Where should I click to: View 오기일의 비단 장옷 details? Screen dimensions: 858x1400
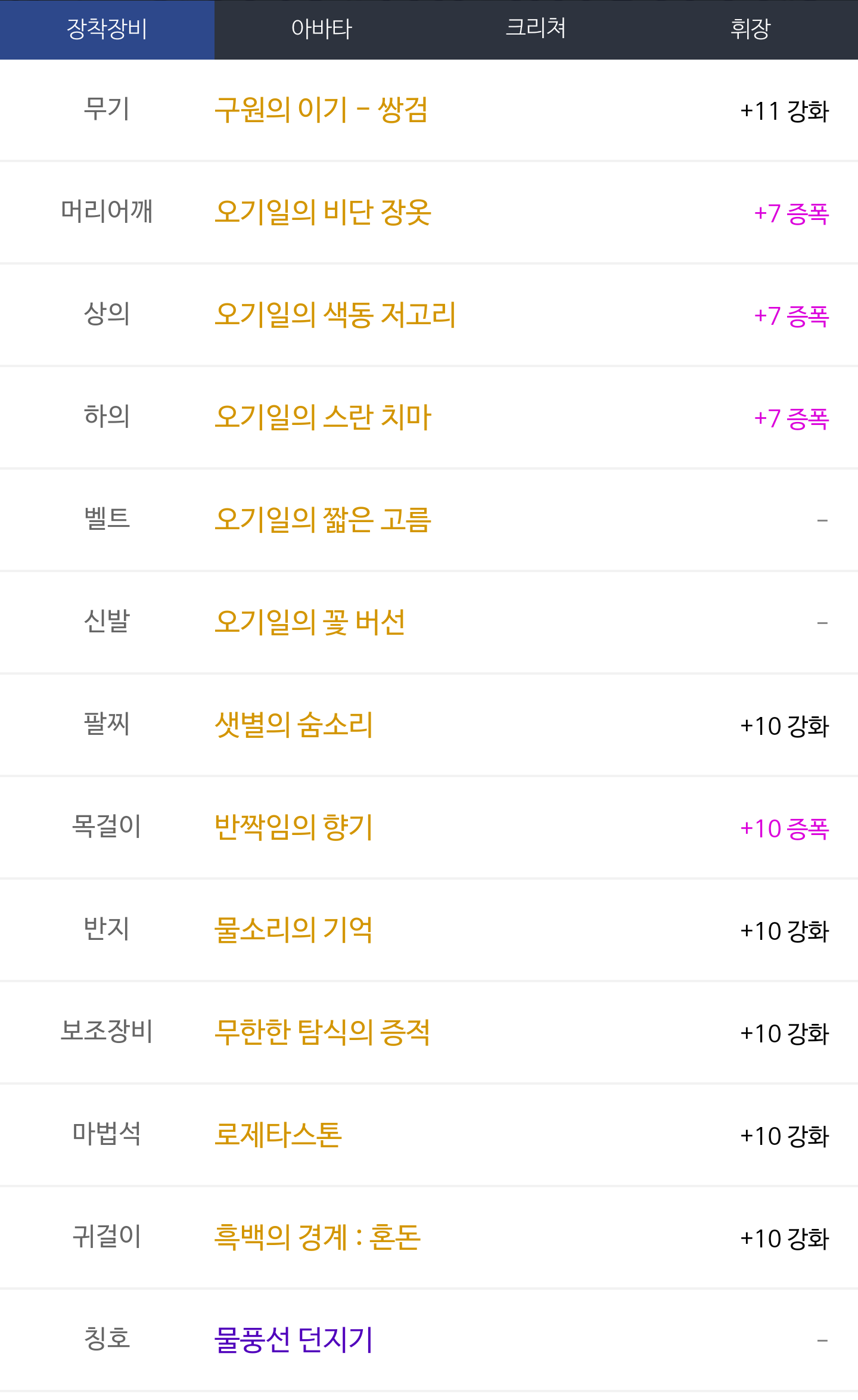coord(323,213)
